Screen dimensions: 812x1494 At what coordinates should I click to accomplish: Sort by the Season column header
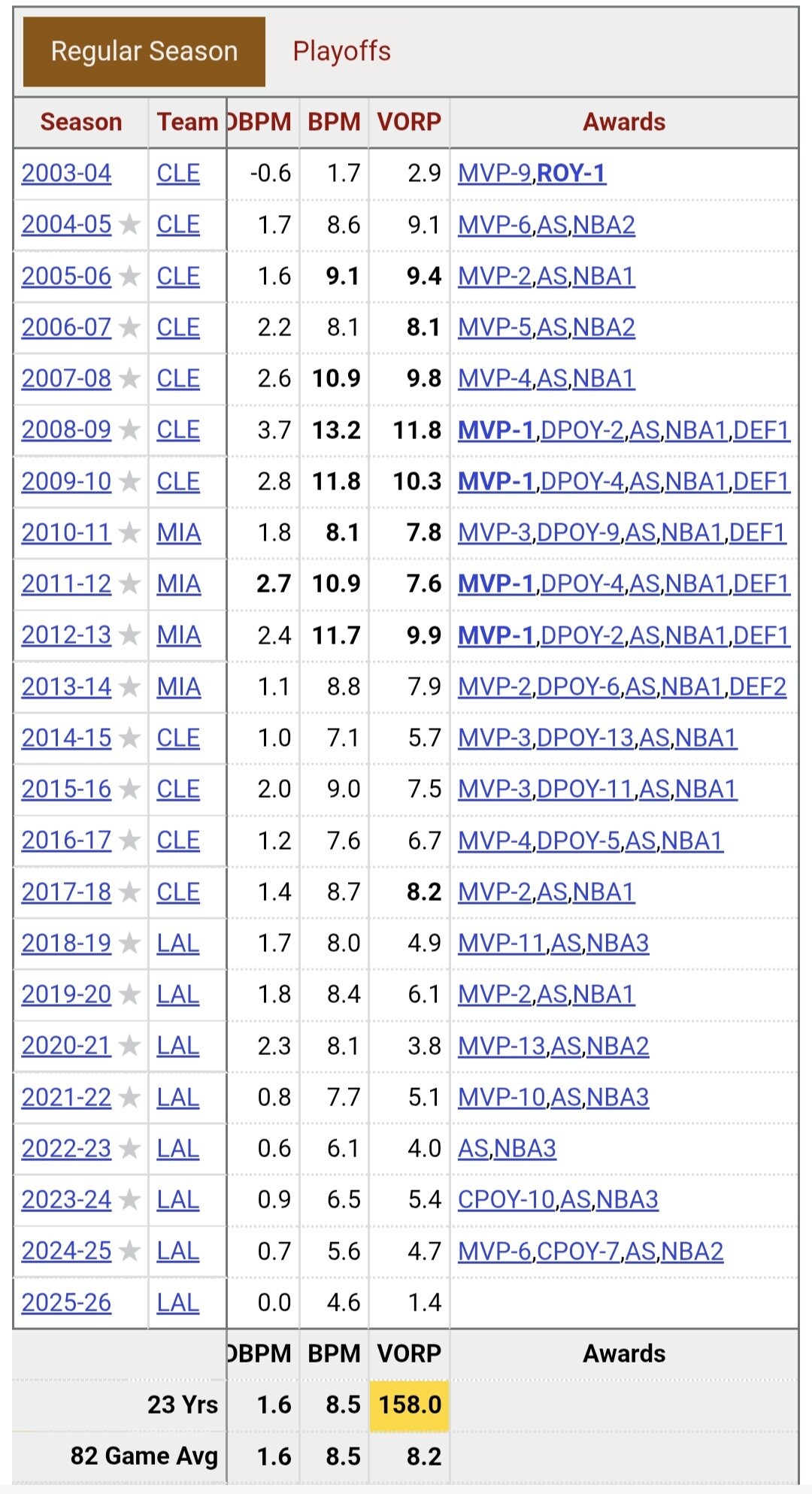point(80,122)
